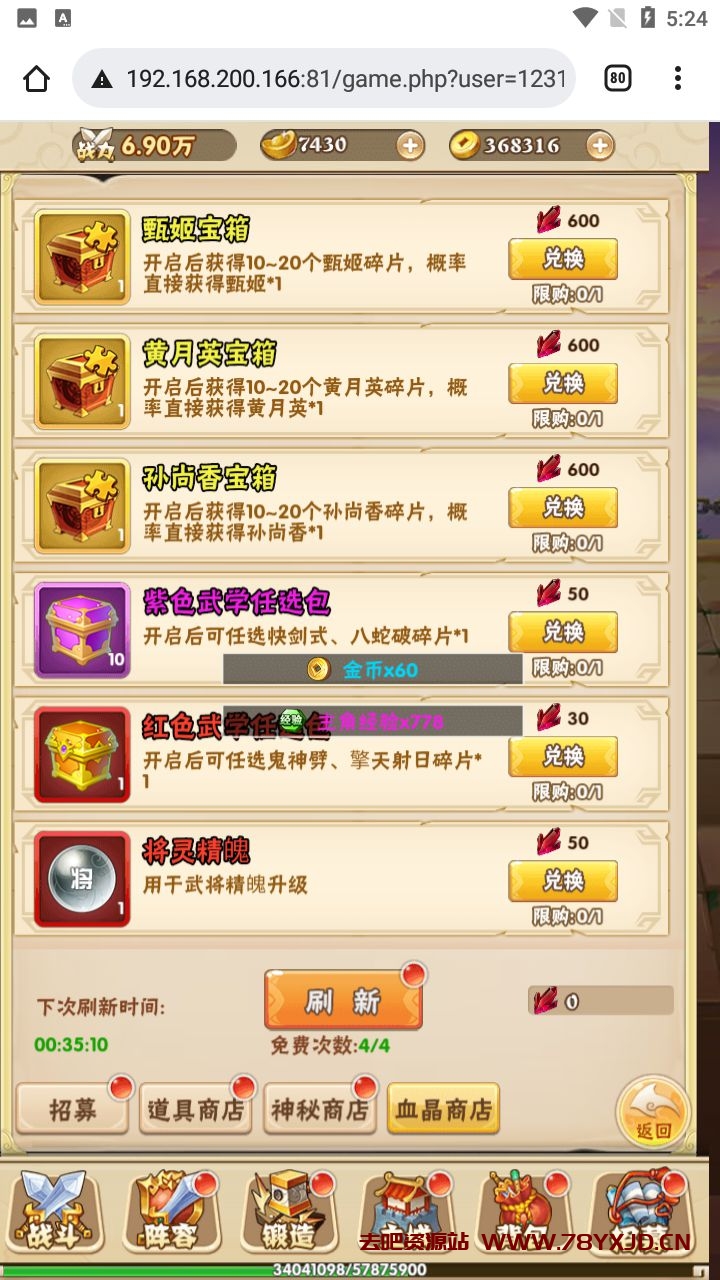
Task: Go to the browser home page
Action: tap(36, 79)
